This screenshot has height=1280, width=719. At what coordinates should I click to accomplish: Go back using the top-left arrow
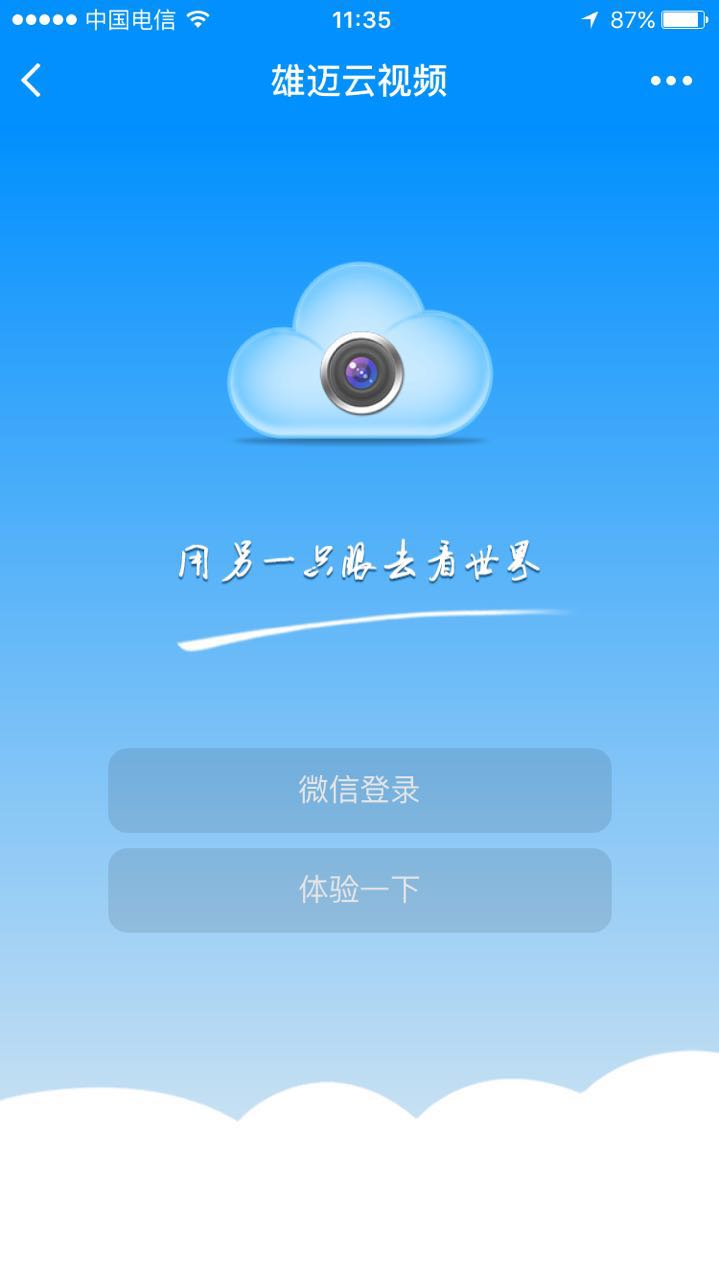32,80
